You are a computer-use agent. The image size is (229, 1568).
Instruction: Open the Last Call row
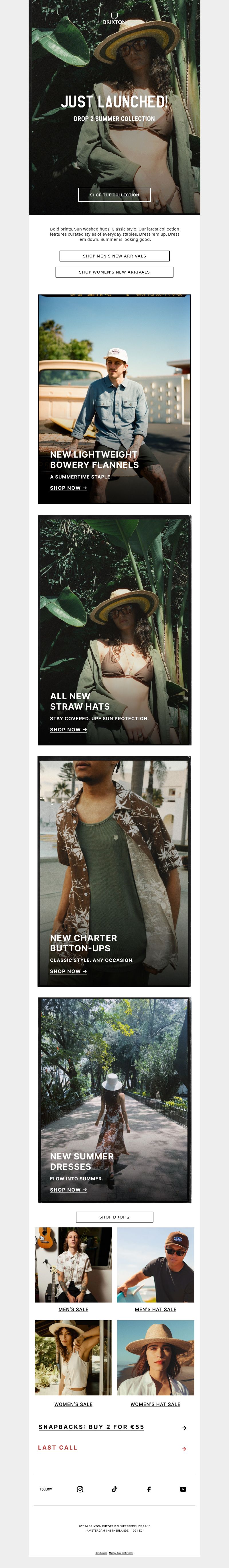(x=58, y=1448)
